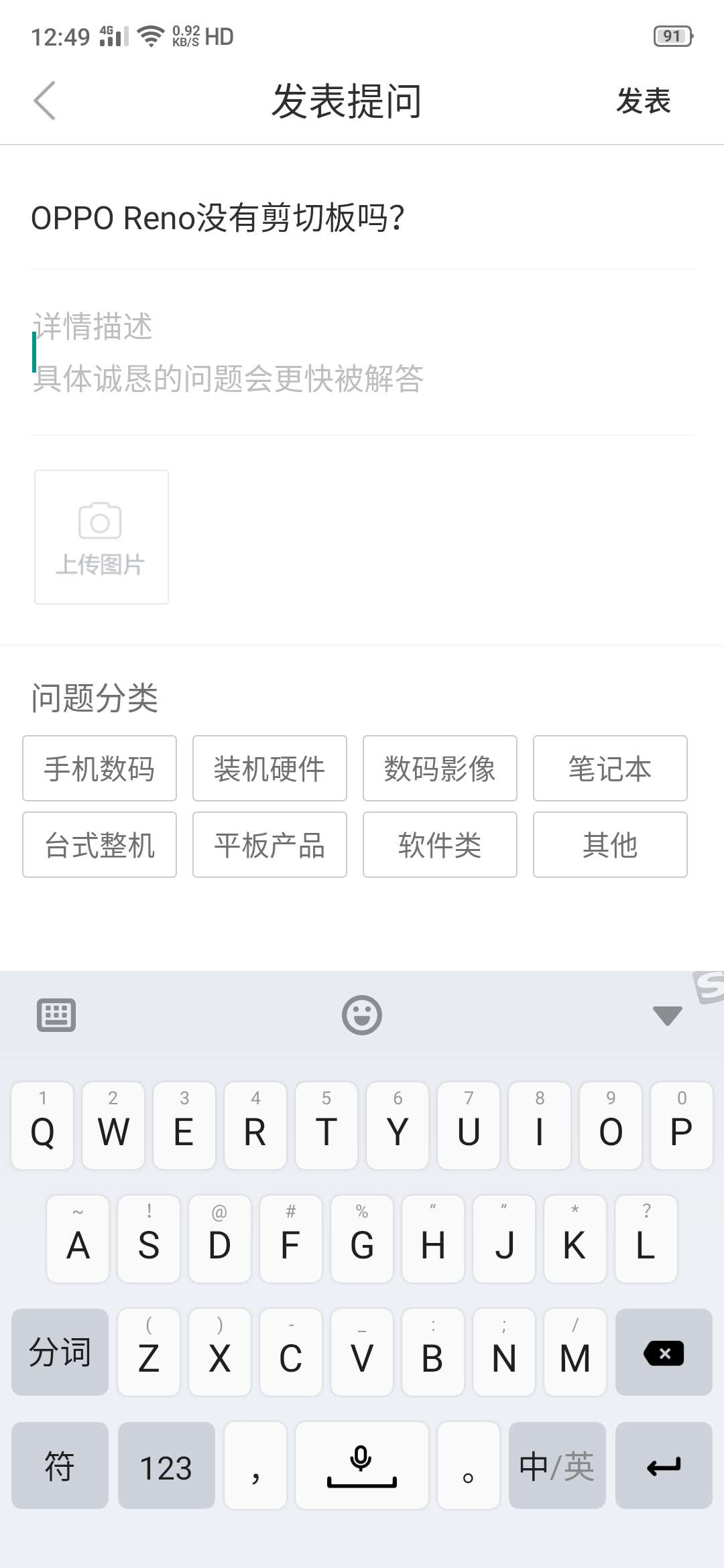Open keyboard layout switcher icon
The image size is (724, 1568).
point(56,1015)
